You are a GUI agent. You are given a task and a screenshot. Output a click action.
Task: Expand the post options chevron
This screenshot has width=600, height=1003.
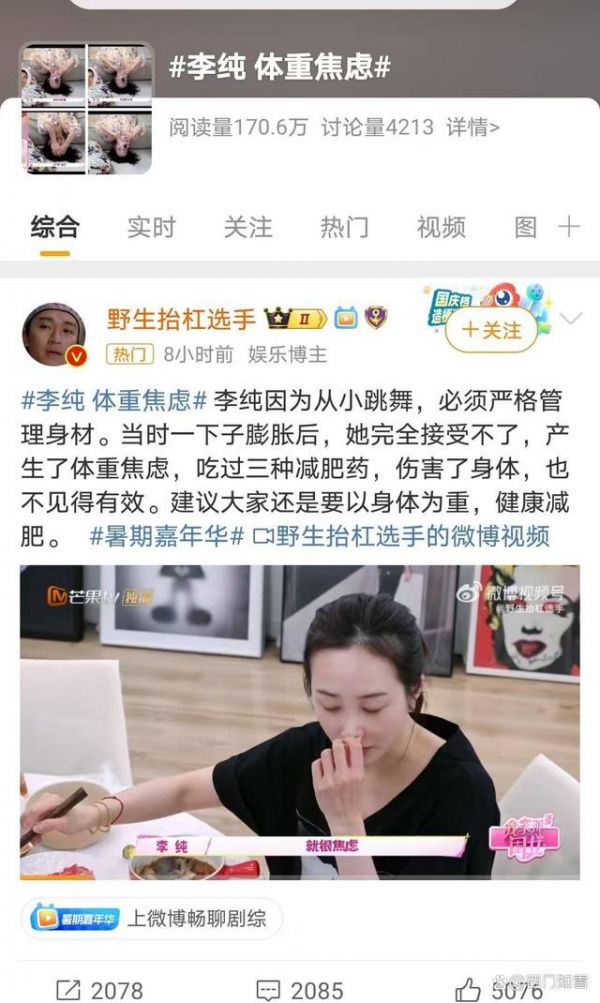pyautogui.click(x=571, y=319)
